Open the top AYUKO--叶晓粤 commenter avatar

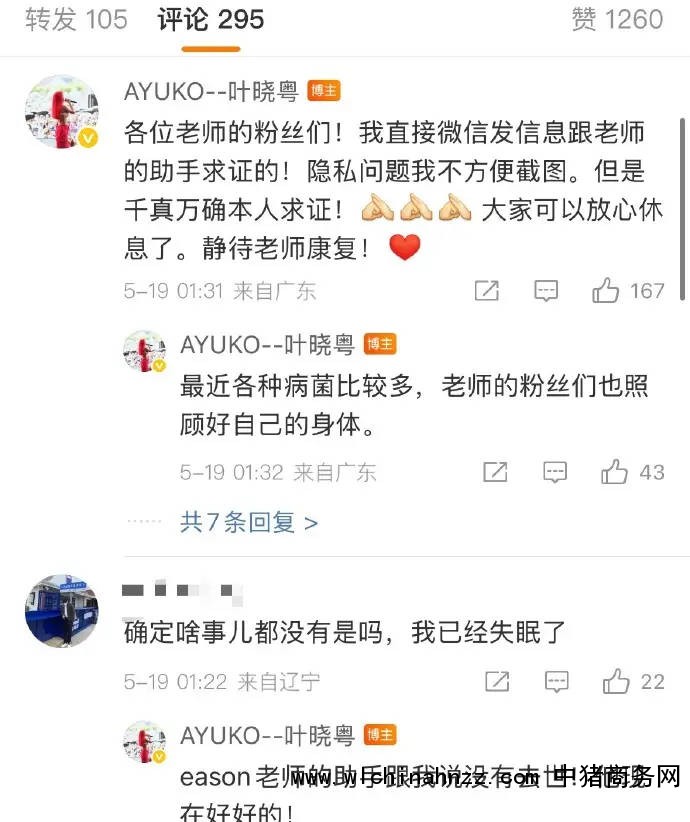point(62,113)
